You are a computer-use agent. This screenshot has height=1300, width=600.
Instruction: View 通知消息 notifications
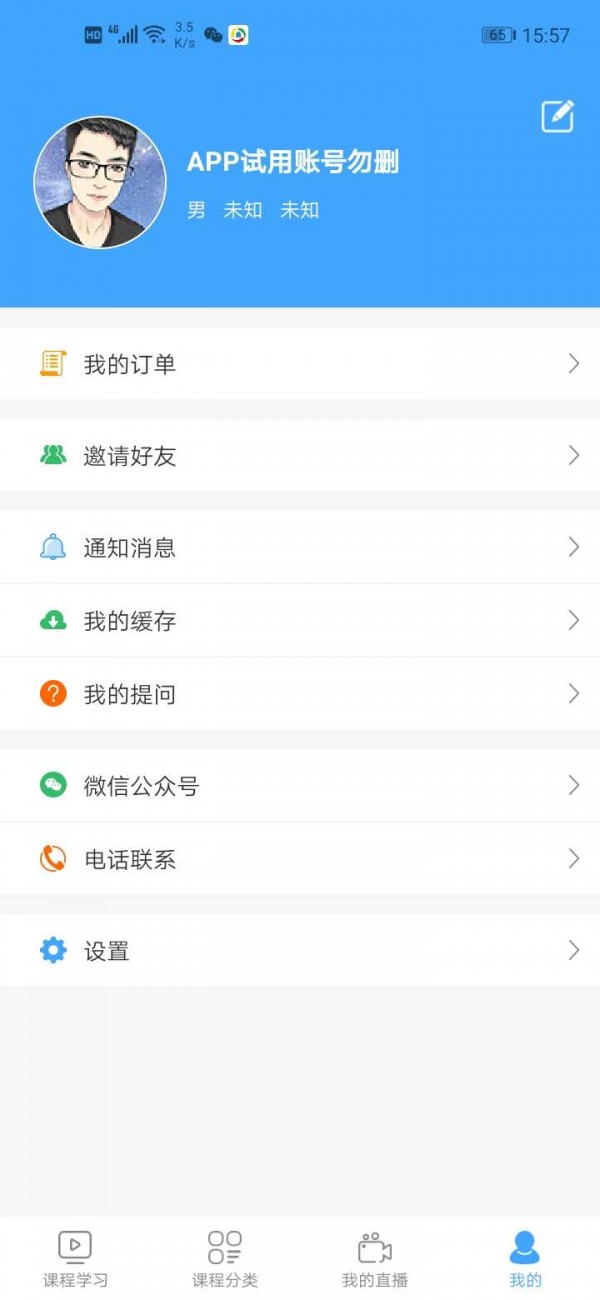tap(300, 548)
